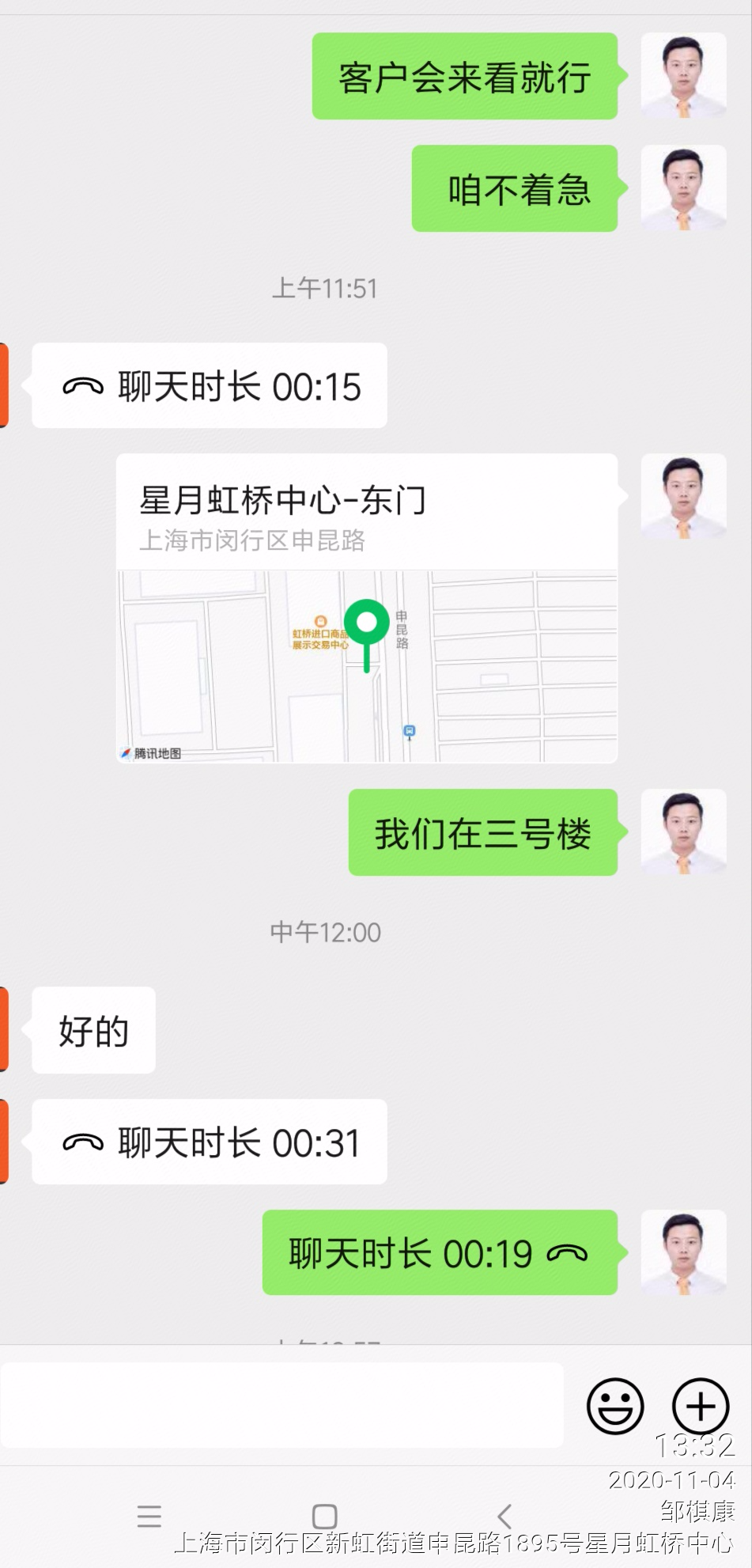The height and width of the screenshot is (1568, 752).
Task: Tap the green 聊天时长 00:19 call bubble
Action: pyautogui.click(x=439, y=1253)
